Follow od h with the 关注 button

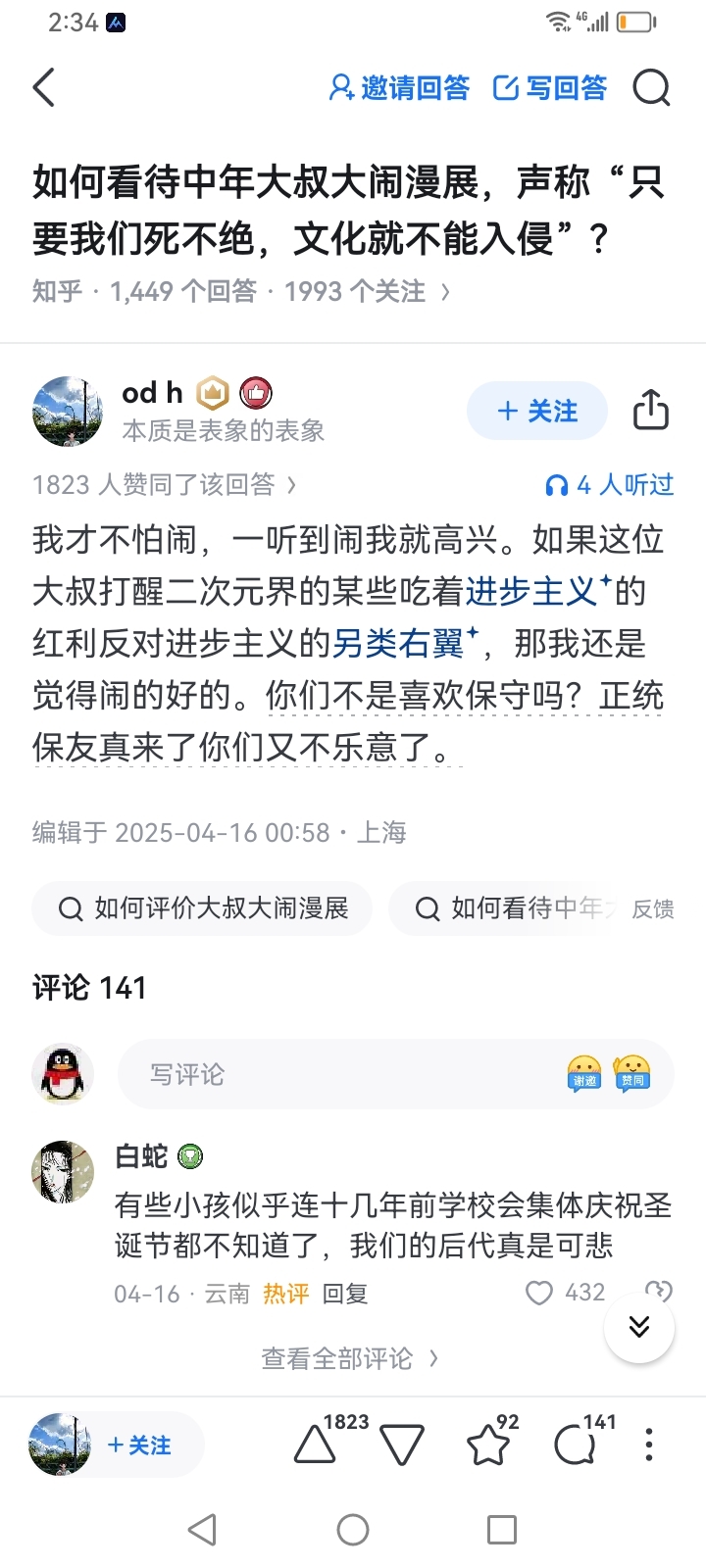pos(537,412)
